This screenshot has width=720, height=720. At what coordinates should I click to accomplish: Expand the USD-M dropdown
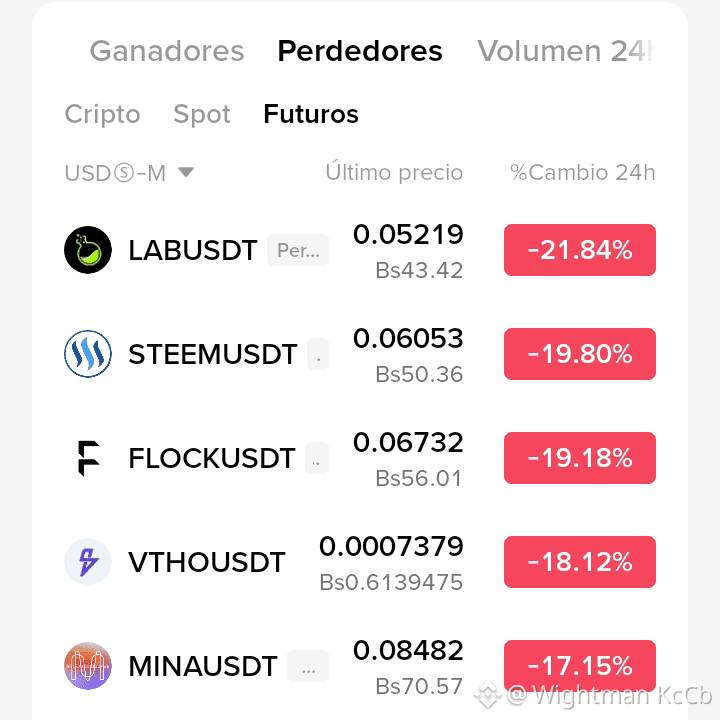(x=129, y=173)
